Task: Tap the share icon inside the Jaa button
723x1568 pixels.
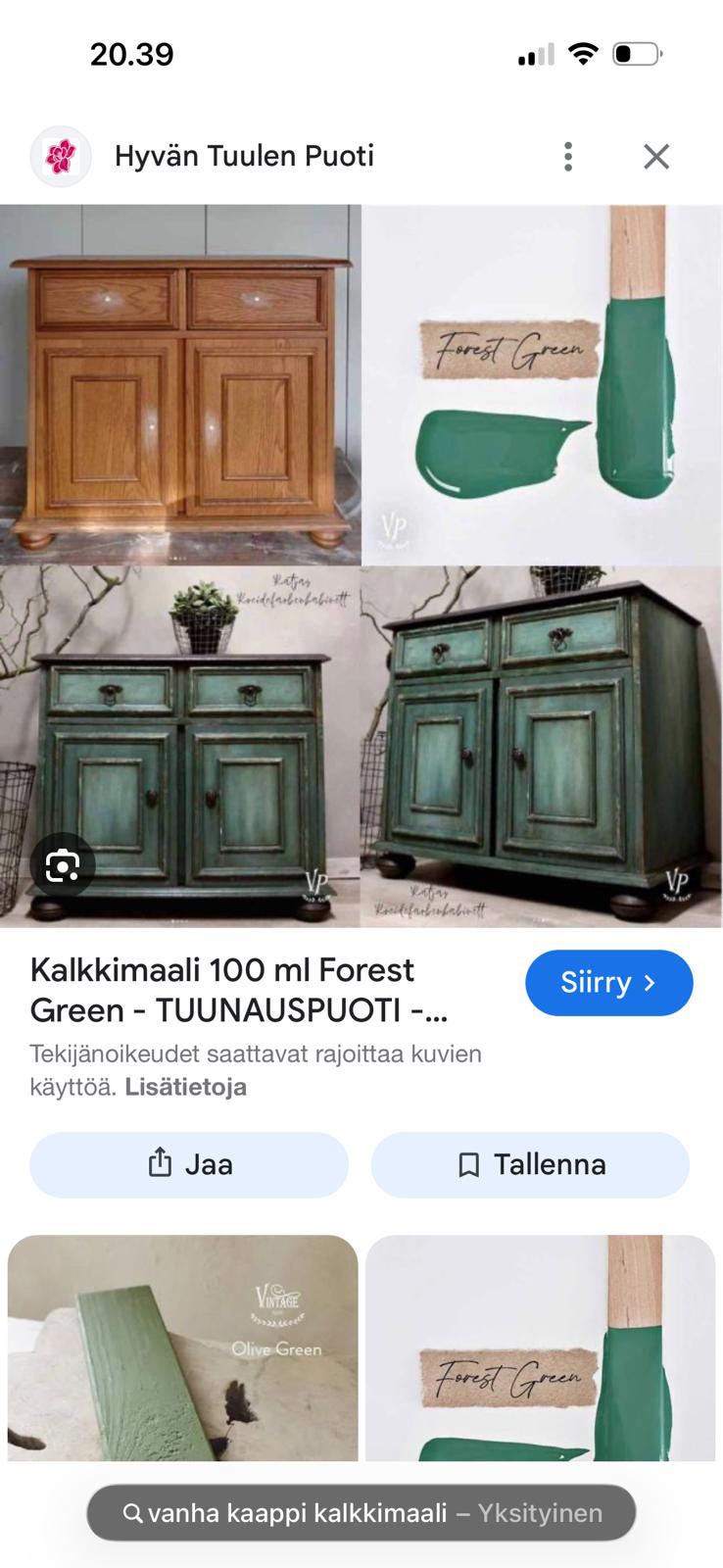Action: tap(160, 1164)
